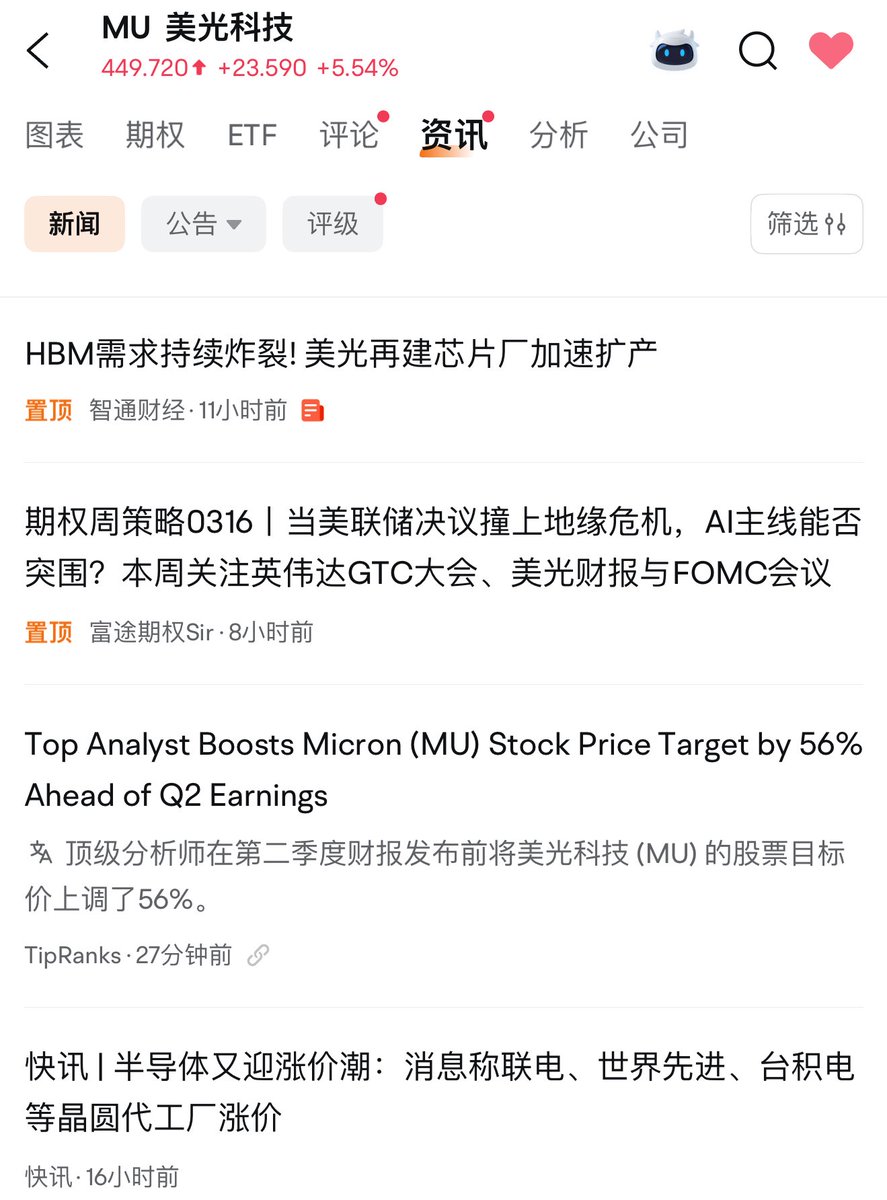Open the 筛选 filter options
The height and width of the screenshot is (1200, 887).
click(x=806, y=224)
